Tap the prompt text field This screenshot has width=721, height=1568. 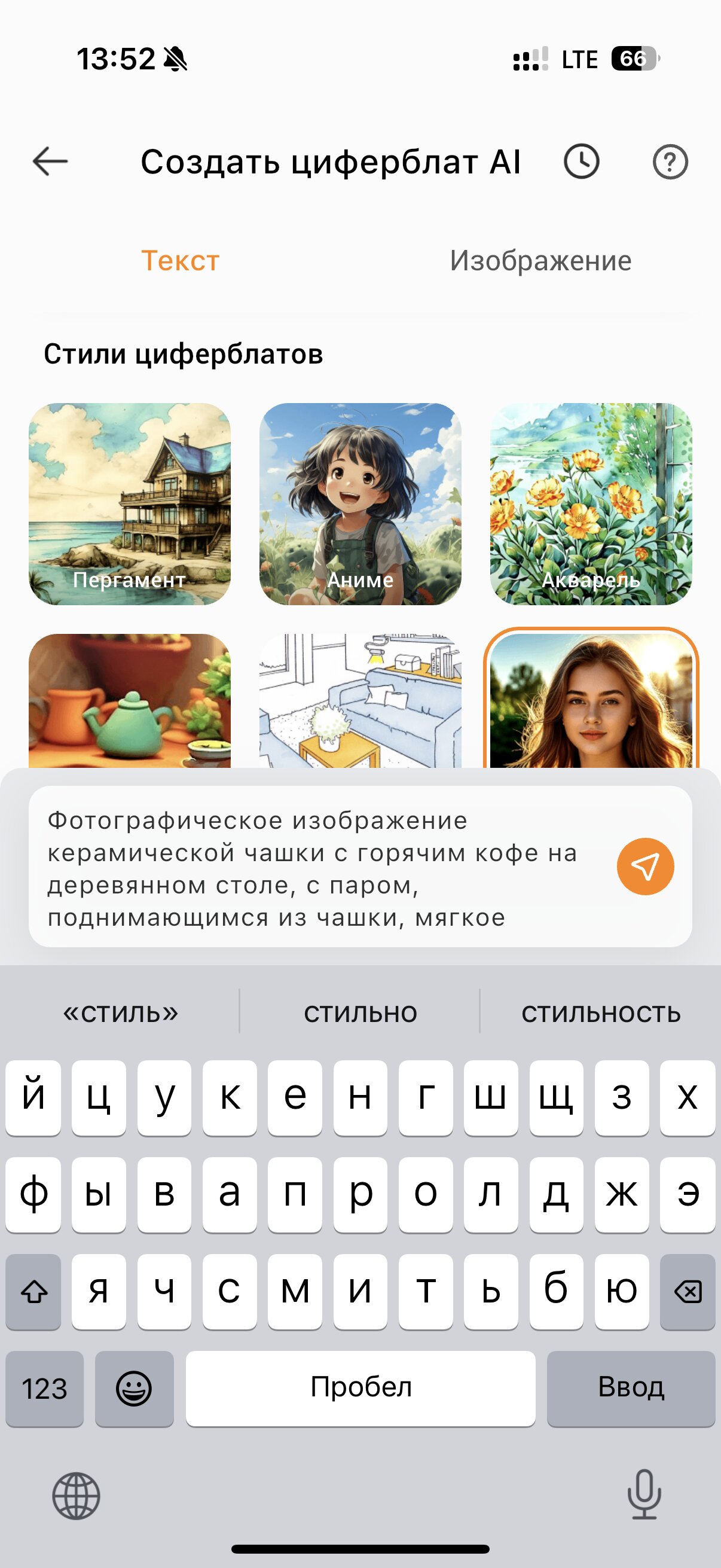(x=322, y=867)
